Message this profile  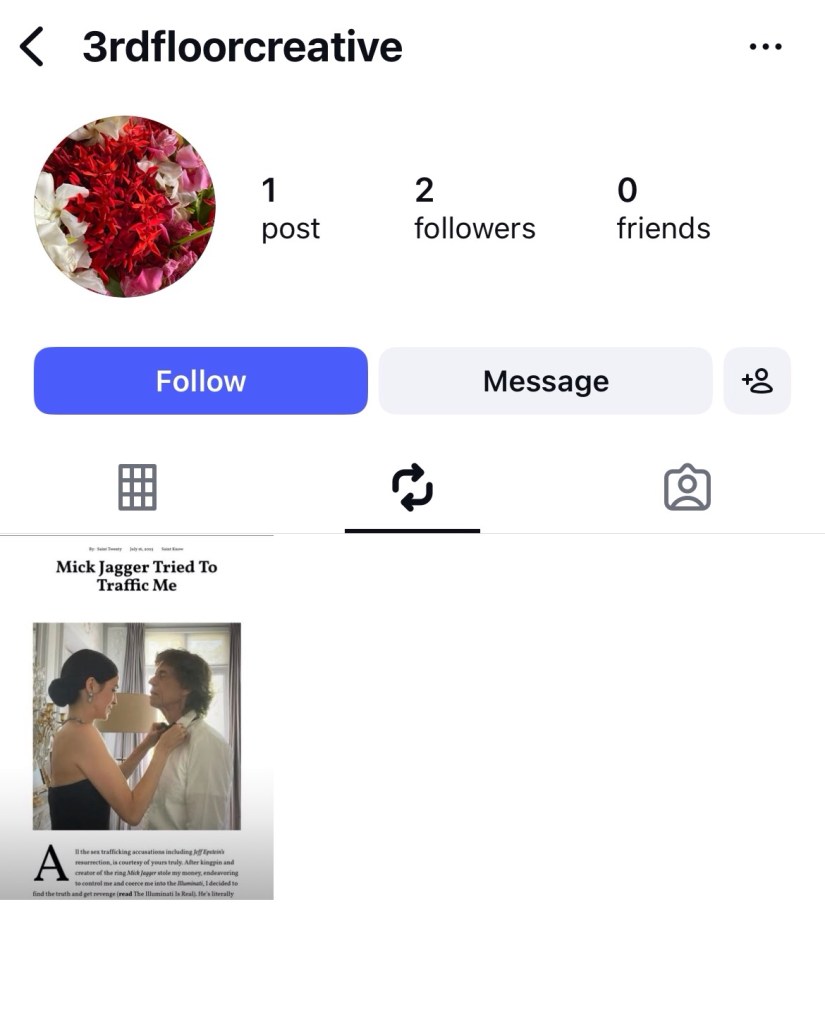[545, 381]
